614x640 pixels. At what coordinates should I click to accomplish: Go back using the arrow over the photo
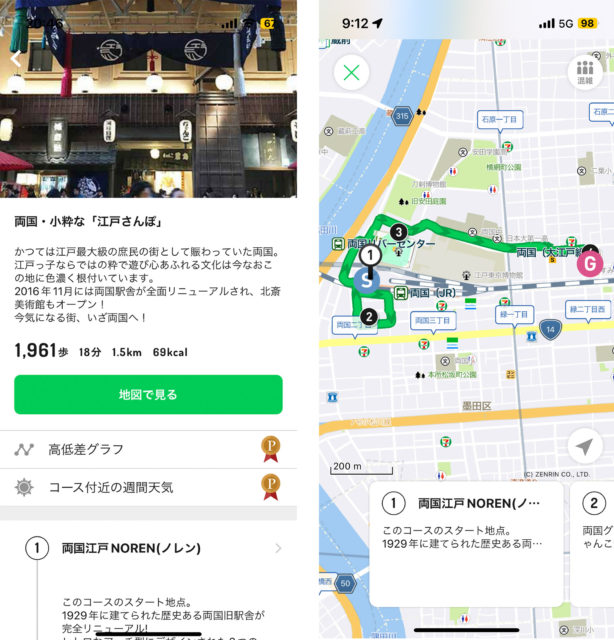click(16, 59)
